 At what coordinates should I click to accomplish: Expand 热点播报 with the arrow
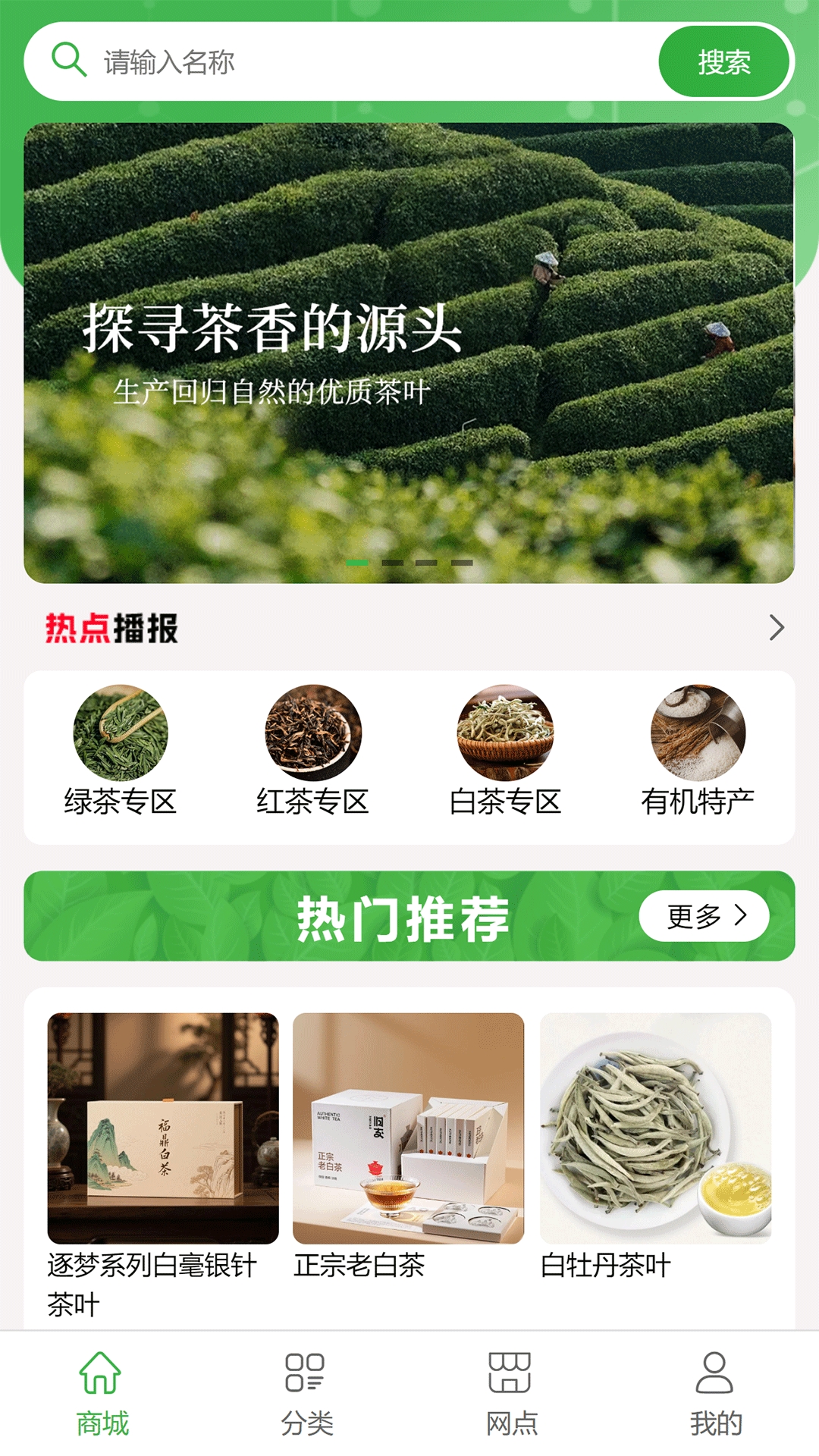[x=776, y=628]
